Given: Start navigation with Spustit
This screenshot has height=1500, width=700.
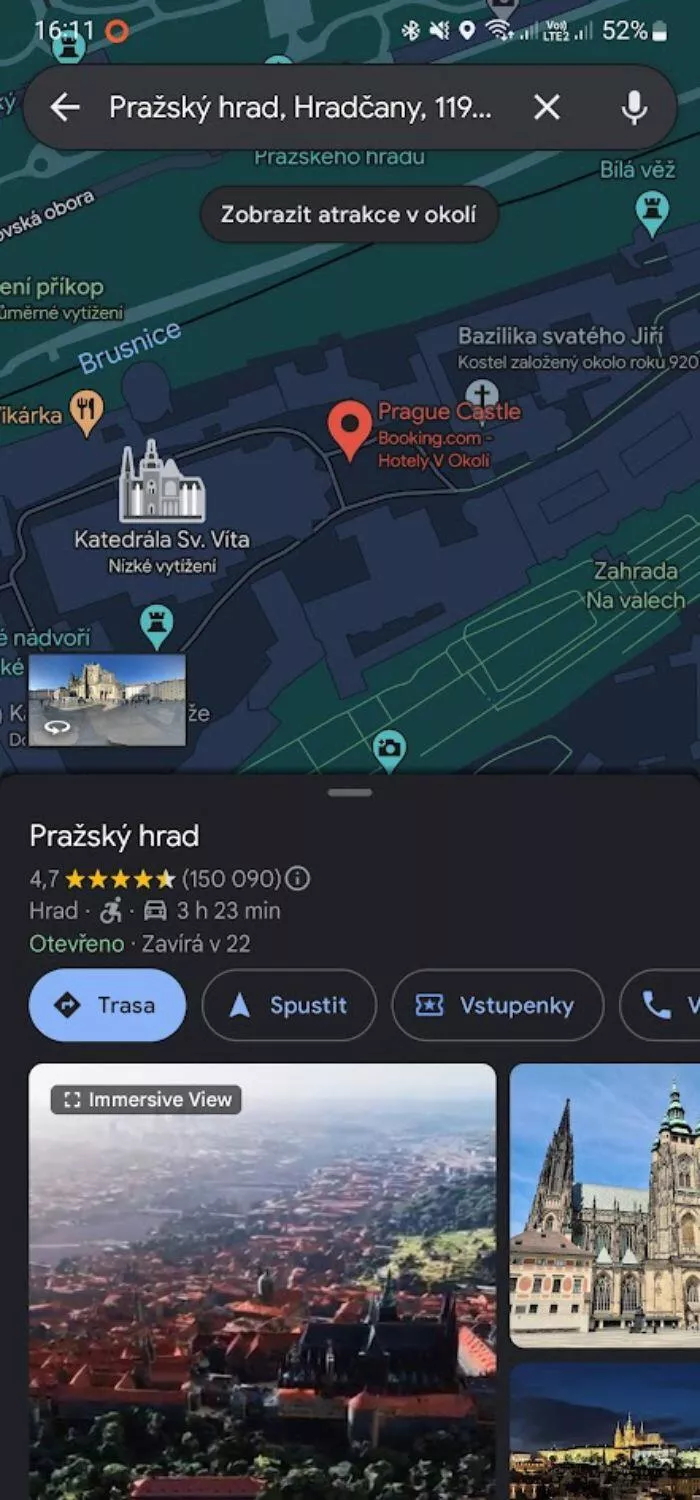Looking at the screenshot, I should 289,1005.
